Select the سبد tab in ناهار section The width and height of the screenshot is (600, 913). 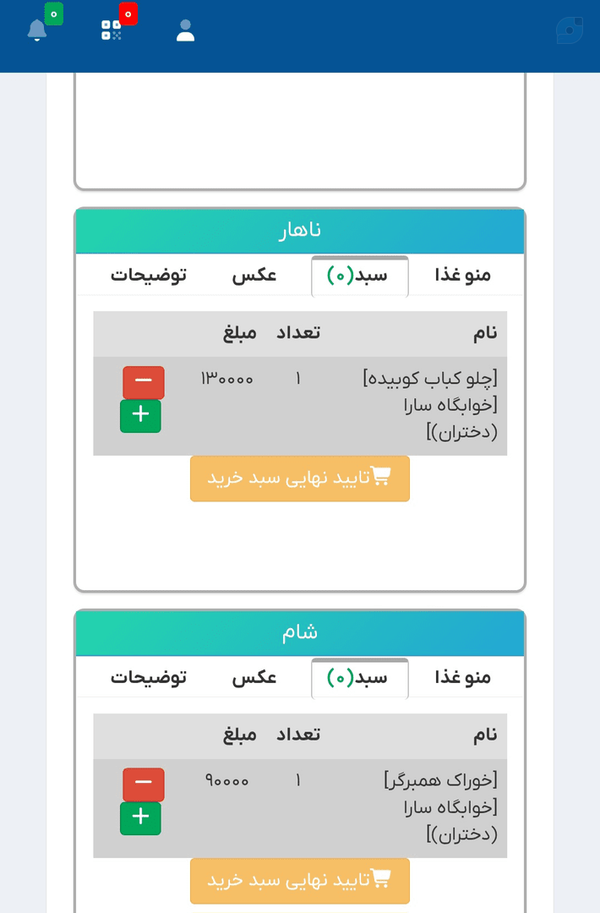tap(359, 276)
